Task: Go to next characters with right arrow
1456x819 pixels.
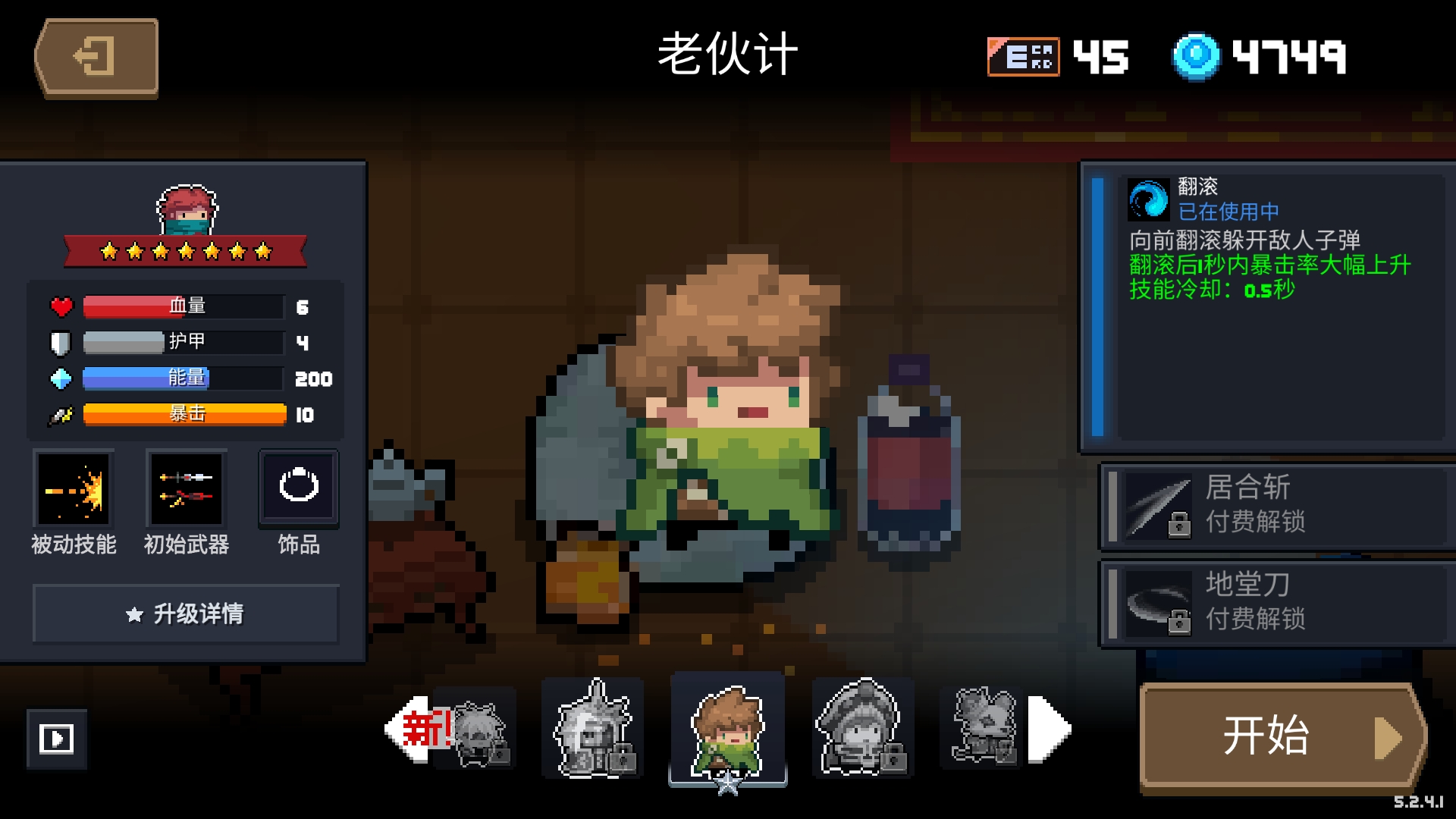Action: [x=1050, y=729]
